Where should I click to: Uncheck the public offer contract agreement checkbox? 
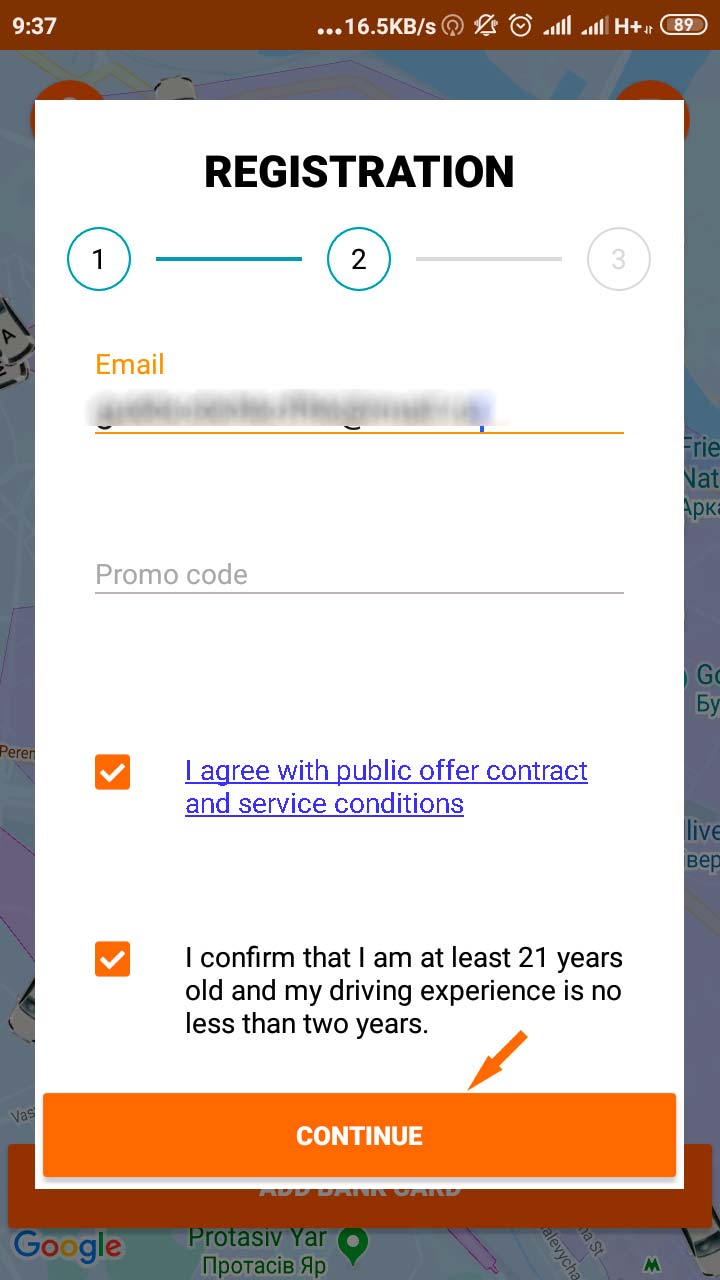113,772
